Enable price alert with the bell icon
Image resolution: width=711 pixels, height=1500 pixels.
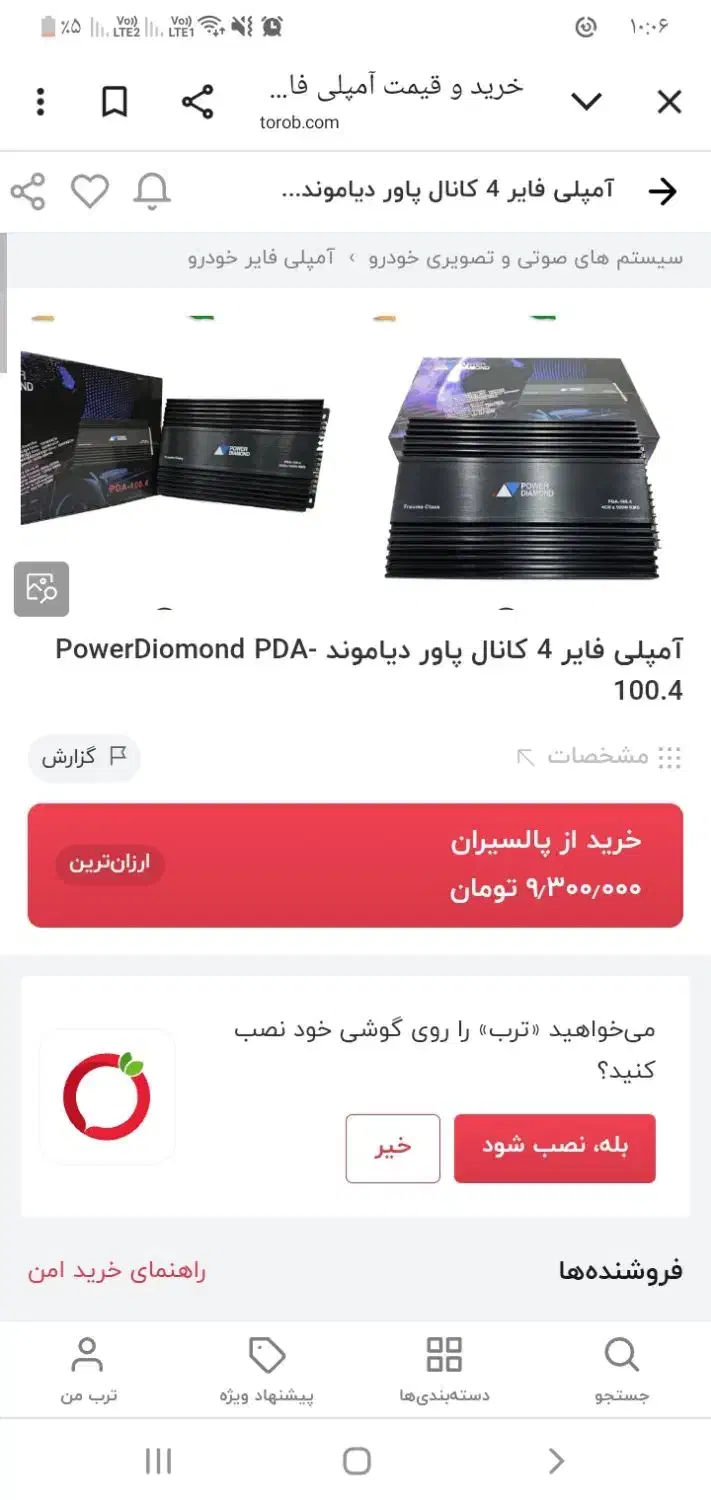[x=152, y=191]
